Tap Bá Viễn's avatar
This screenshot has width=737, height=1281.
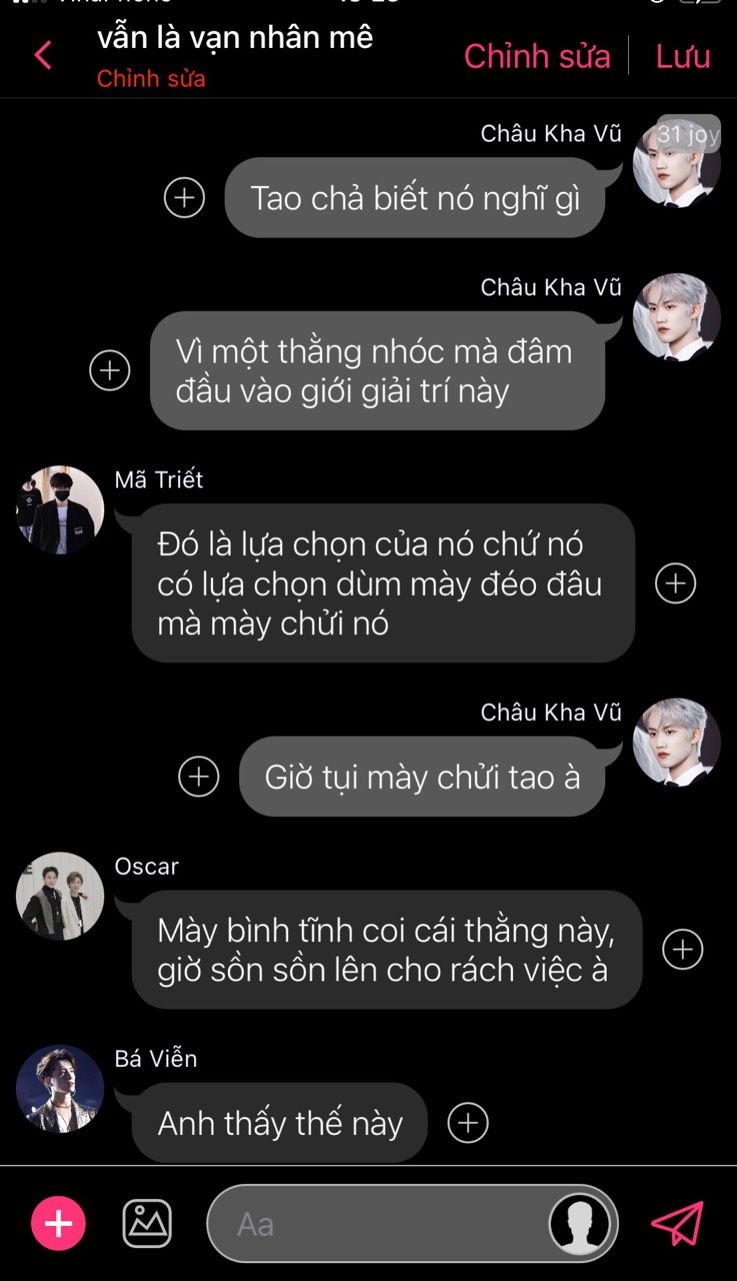(x=60, y=1088)
